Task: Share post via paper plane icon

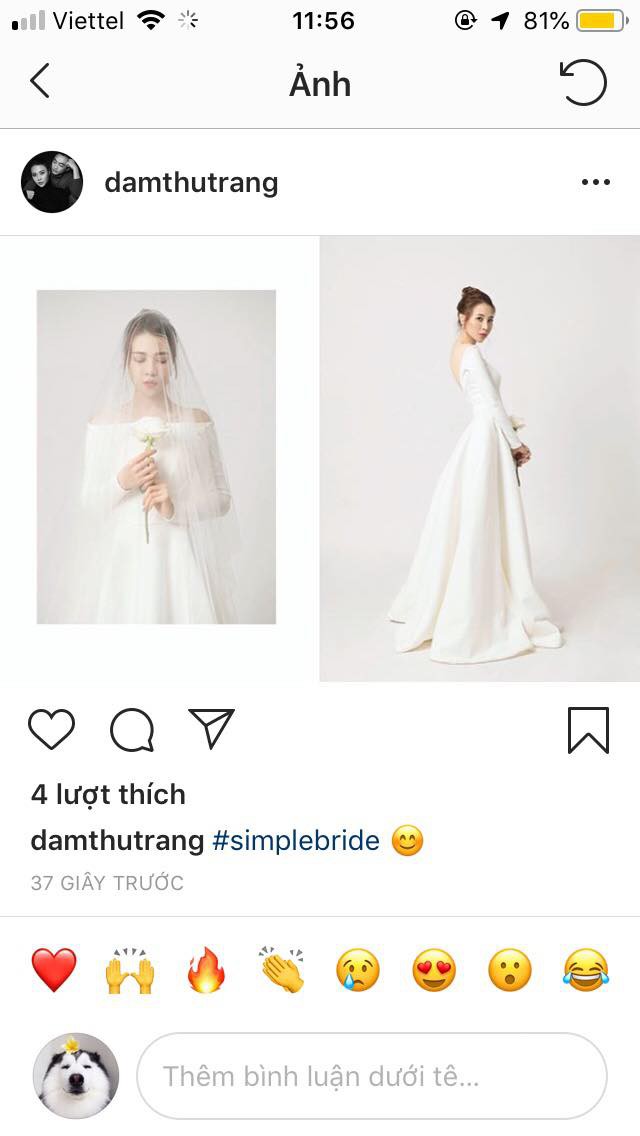Action: click(211, 729)
